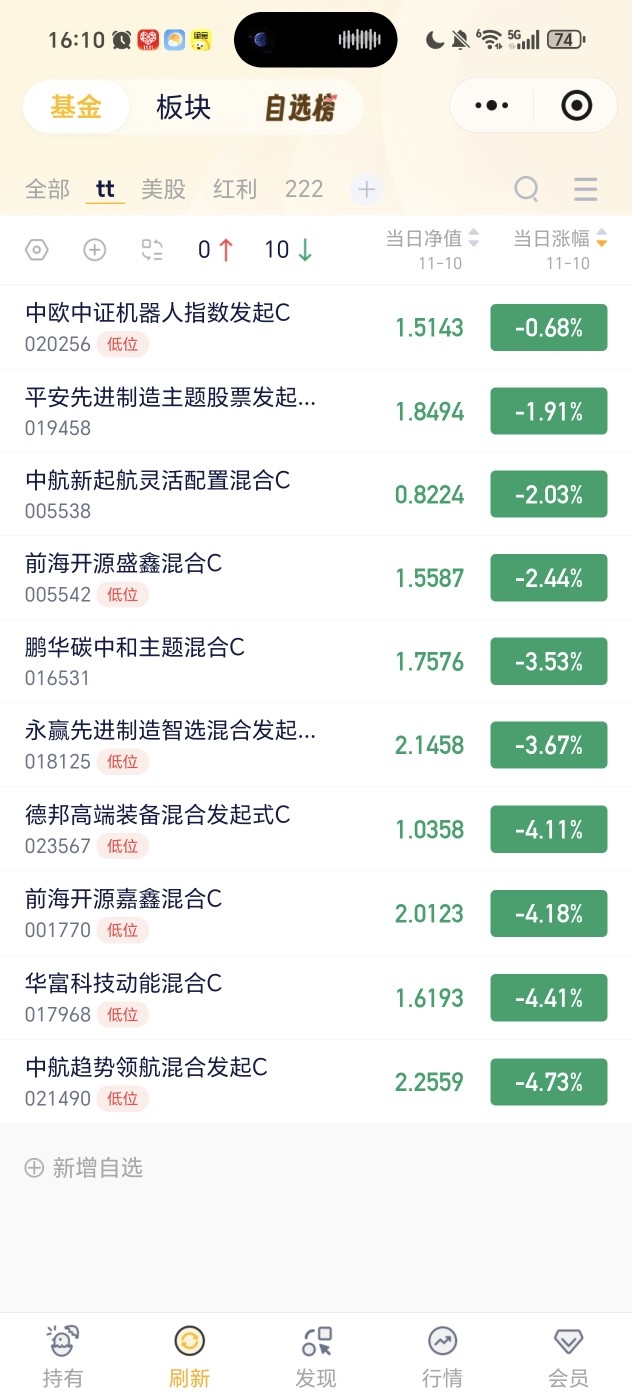The width and height of the screenshot is (632, 1400).
Task: Tap 新增自选 to add a fund
Action: point(84,1167)
